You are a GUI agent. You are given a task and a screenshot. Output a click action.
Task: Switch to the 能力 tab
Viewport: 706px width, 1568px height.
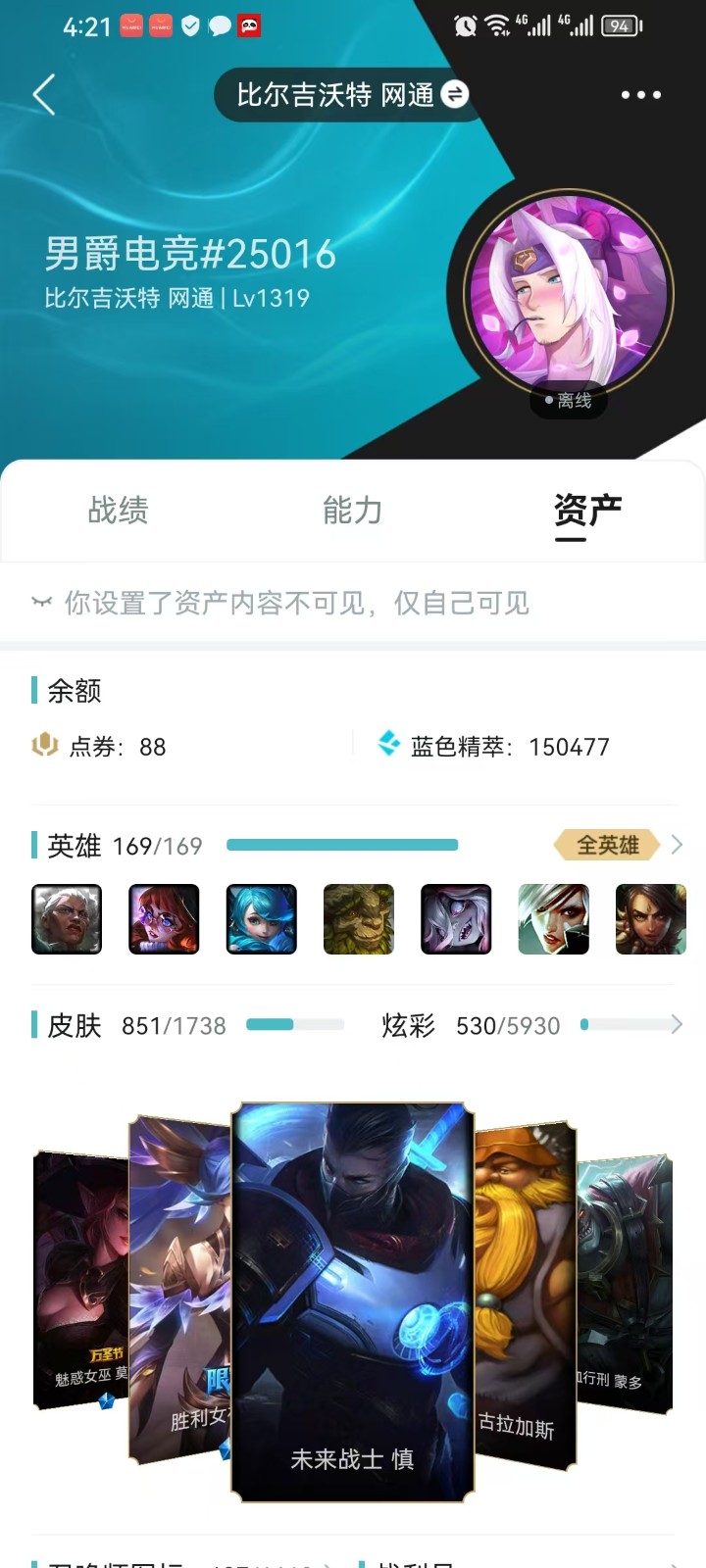click(x=352, y=511)
